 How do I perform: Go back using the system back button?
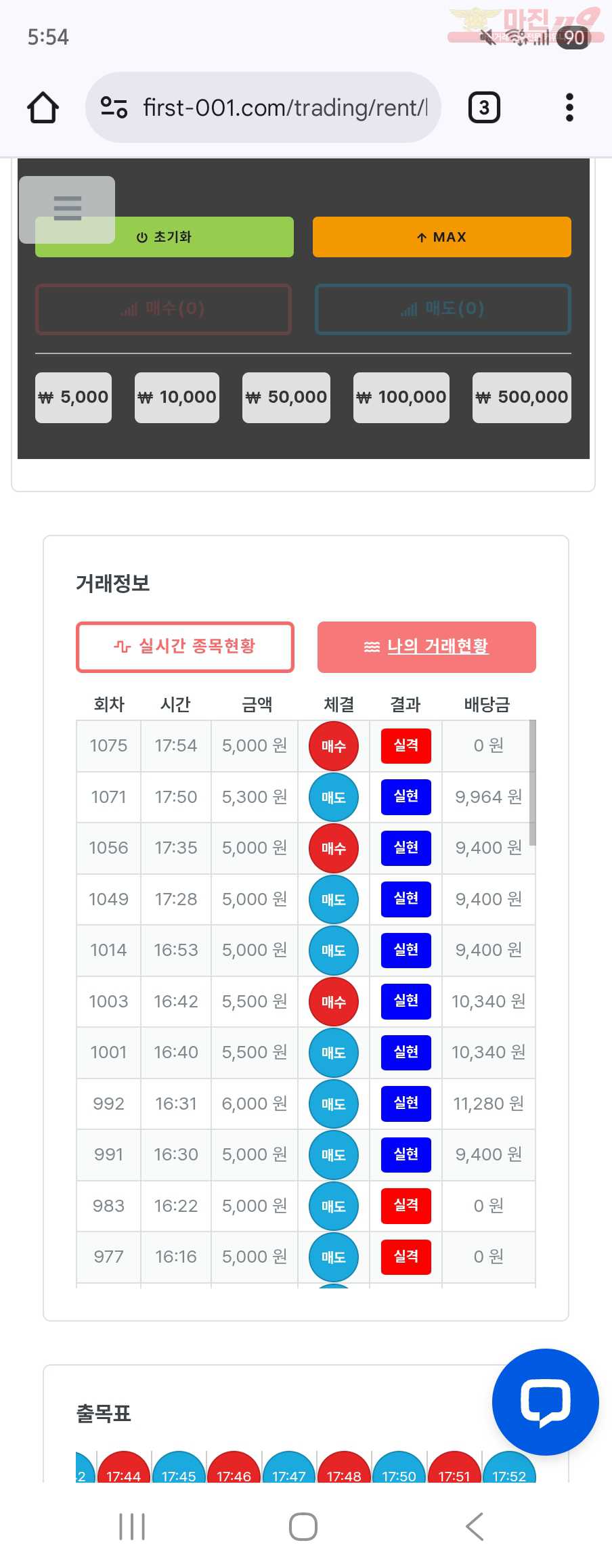(x=475, y=1527)
